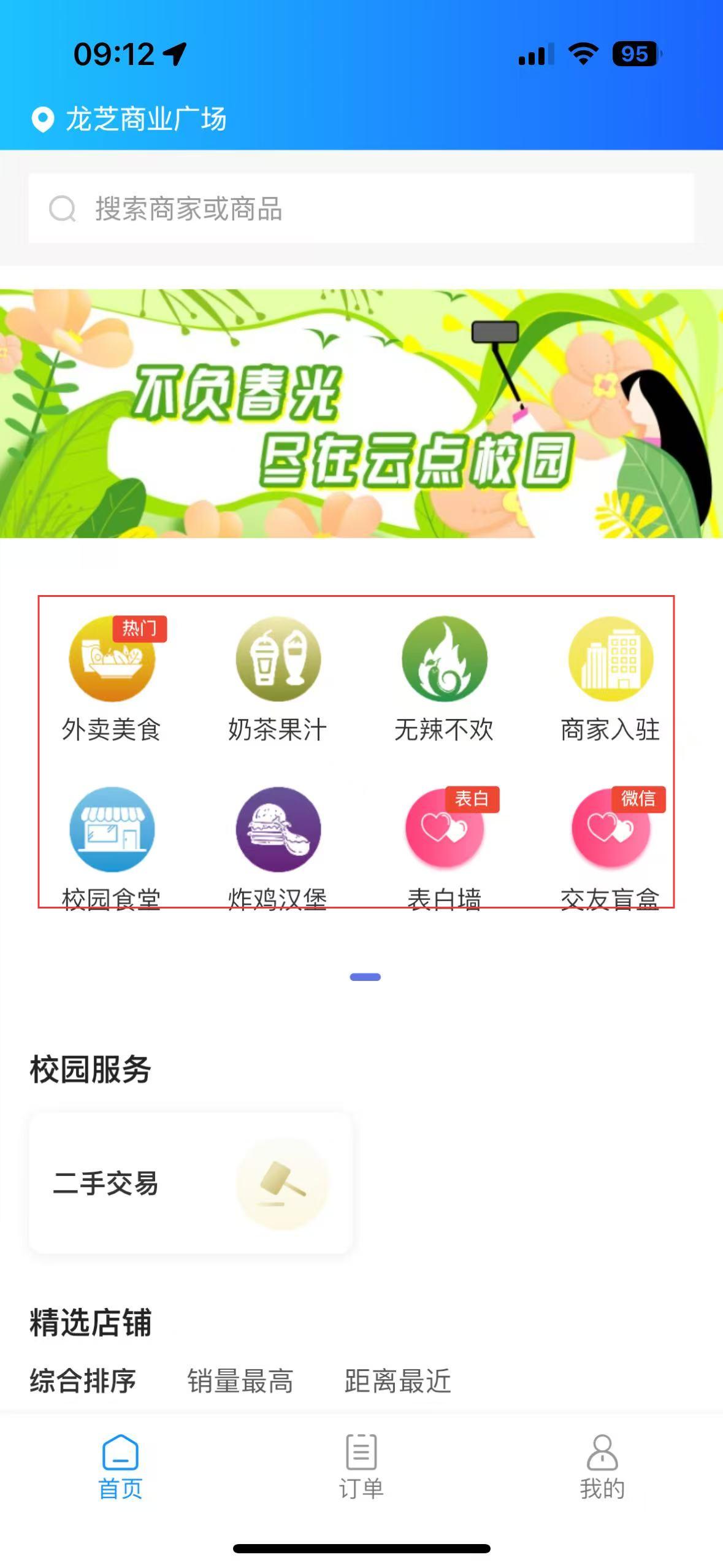Screen dimensions: 723x1568
Task: Switch to the 订单 tab
Action: click(x=361, y=1466)
